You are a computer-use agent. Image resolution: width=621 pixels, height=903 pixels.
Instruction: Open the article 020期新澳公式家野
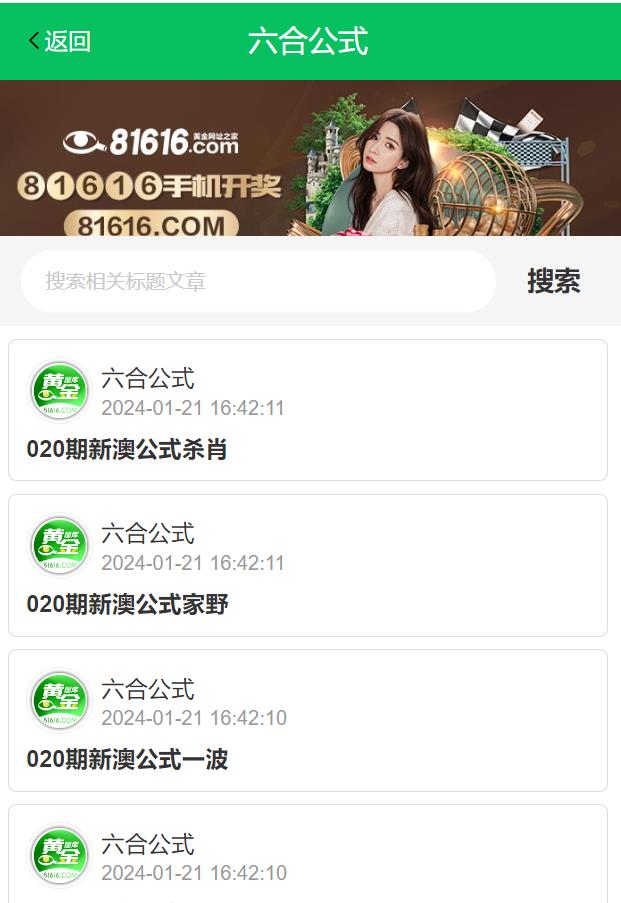point(308,565)
